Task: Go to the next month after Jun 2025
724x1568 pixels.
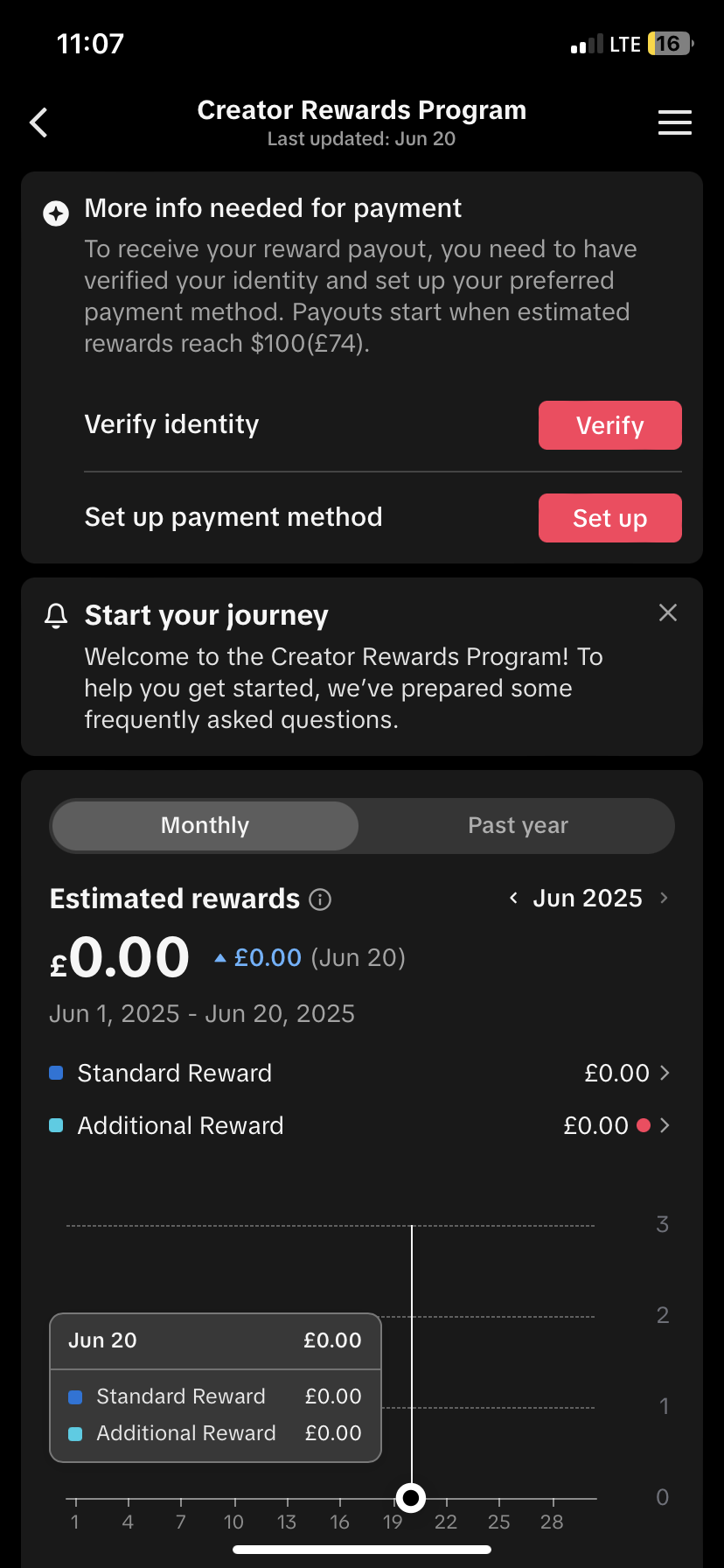Action: click(x=664, y=898)
